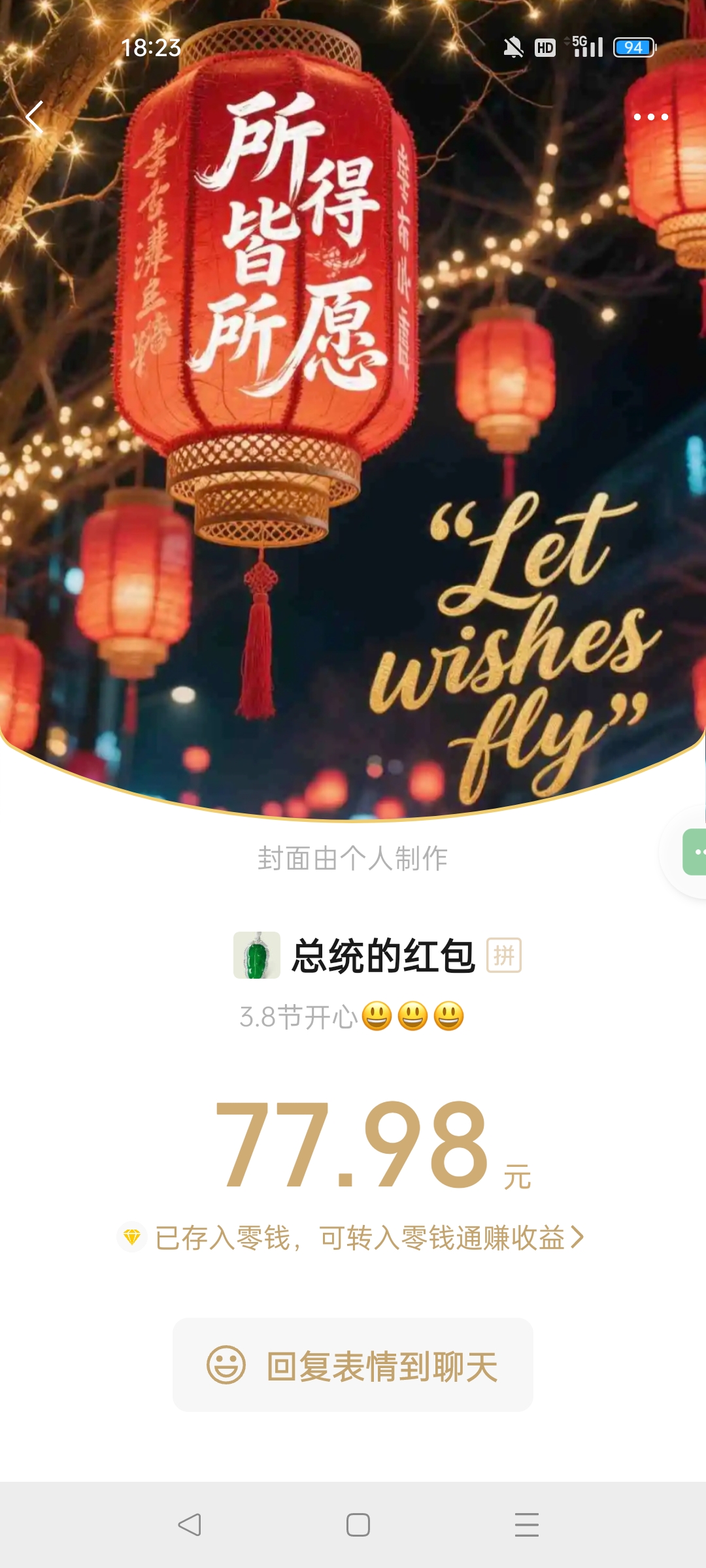Go back using the top-left arrow
This screenshot has height=1568, width=706.
(x=34, y=118)
